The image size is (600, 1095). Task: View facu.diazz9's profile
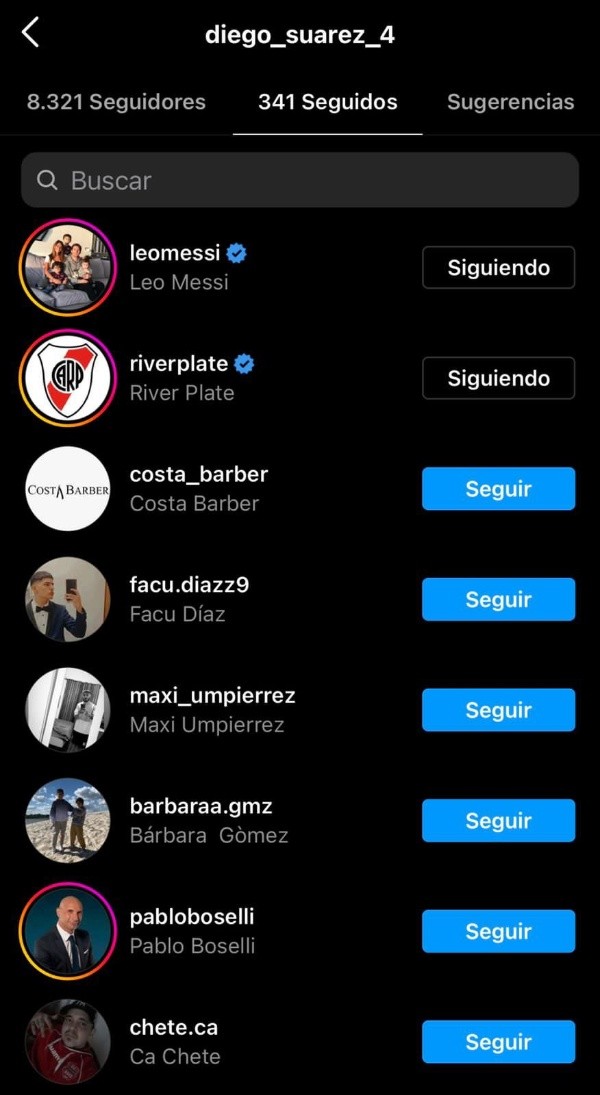(189, 599)
